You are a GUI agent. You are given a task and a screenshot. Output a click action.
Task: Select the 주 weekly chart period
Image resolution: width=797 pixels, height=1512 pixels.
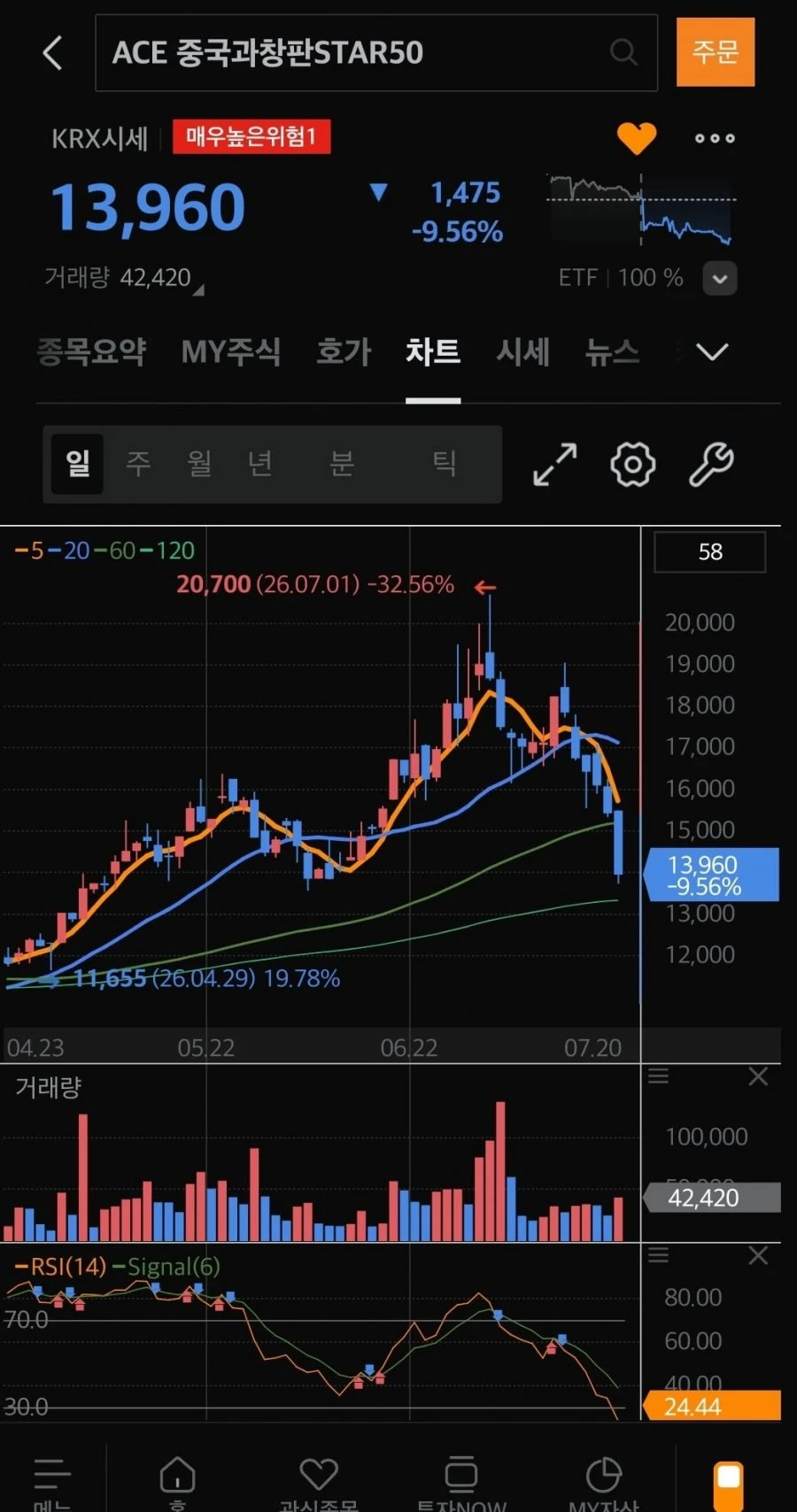click(138, 463)
